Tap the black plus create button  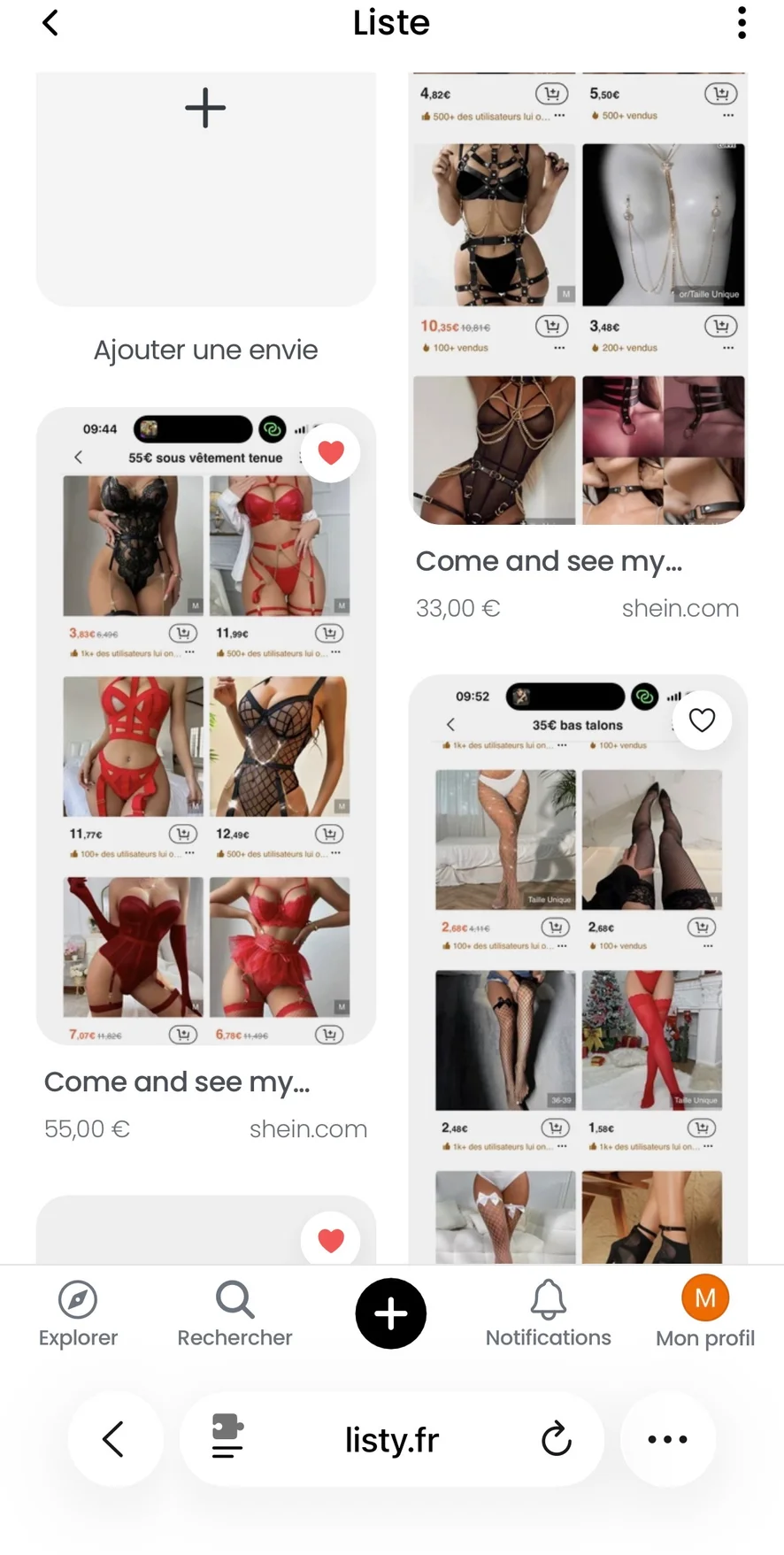[391, 1313]
